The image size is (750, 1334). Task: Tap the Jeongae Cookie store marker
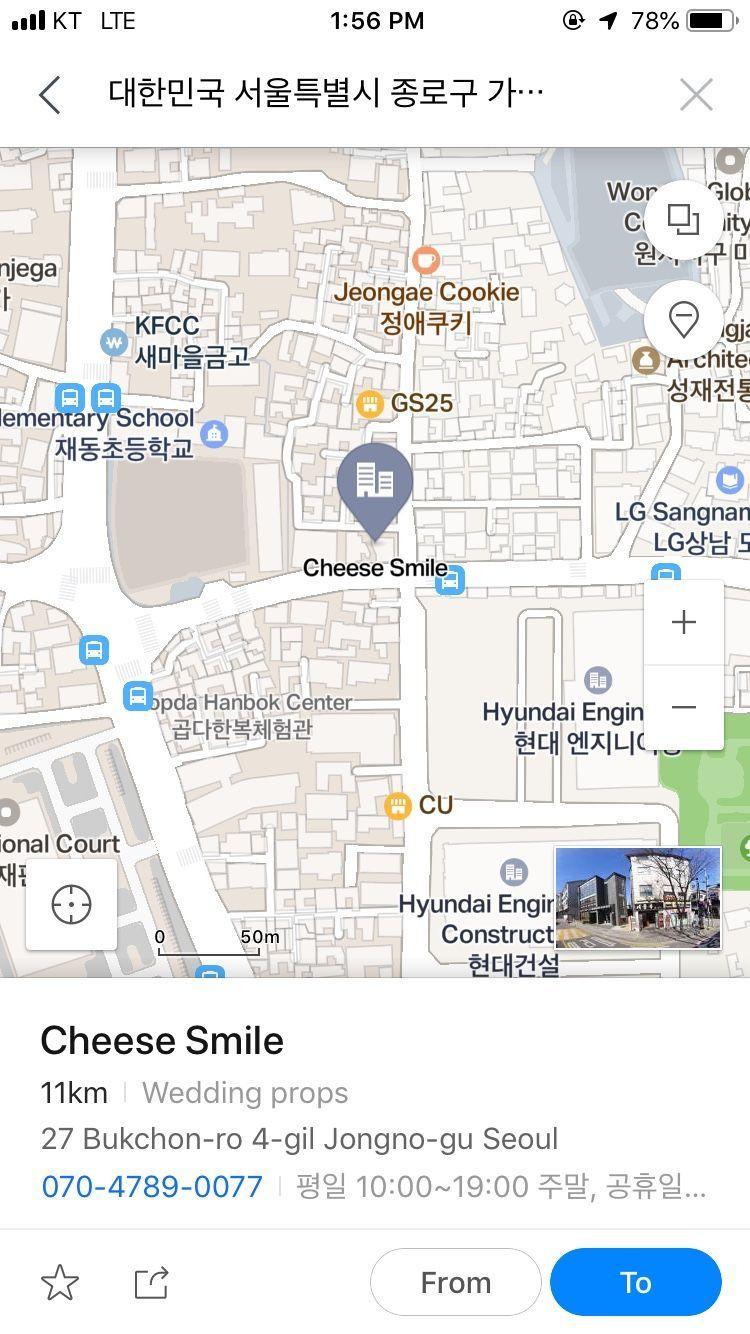click(x=427, y=259)
